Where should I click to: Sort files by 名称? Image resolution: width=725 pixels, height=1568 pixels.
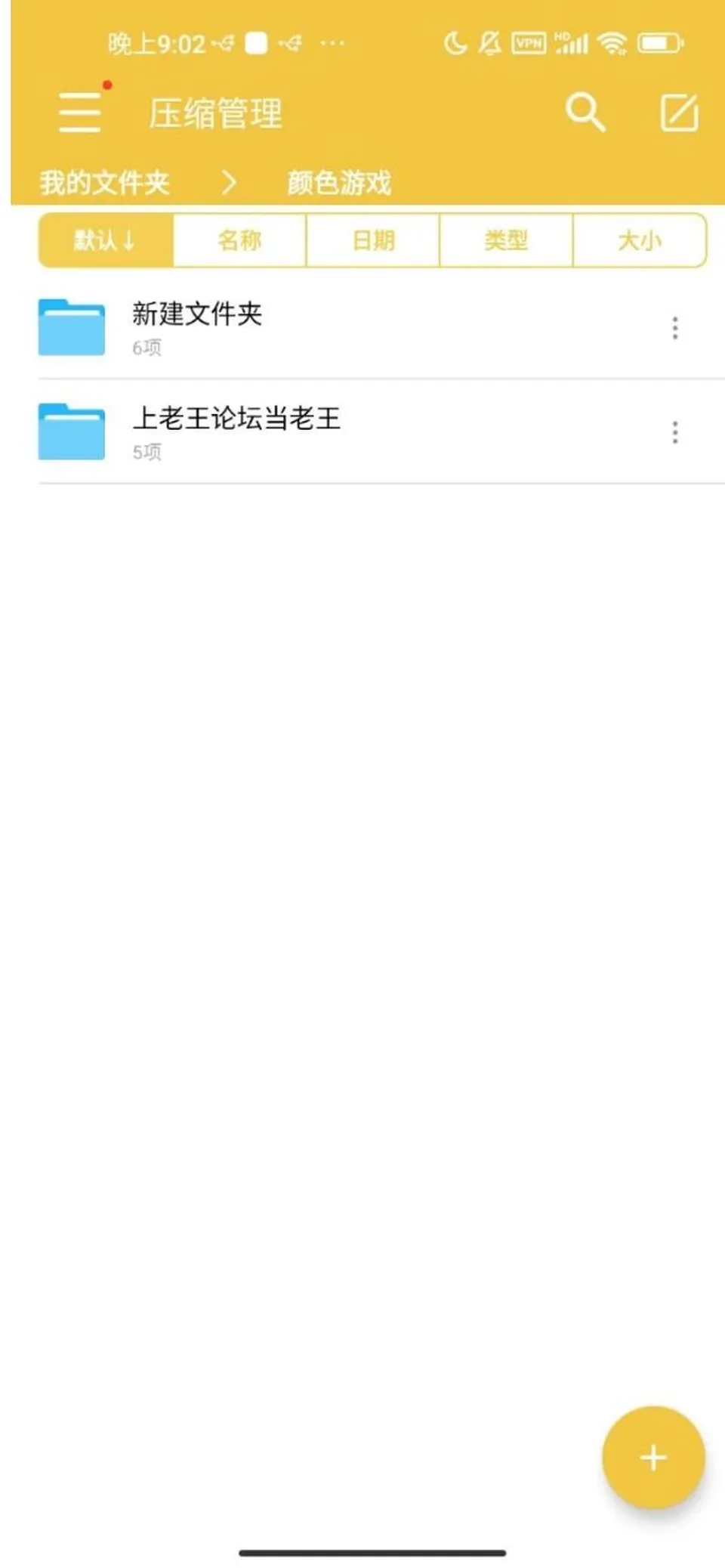[x=239, y=240]
